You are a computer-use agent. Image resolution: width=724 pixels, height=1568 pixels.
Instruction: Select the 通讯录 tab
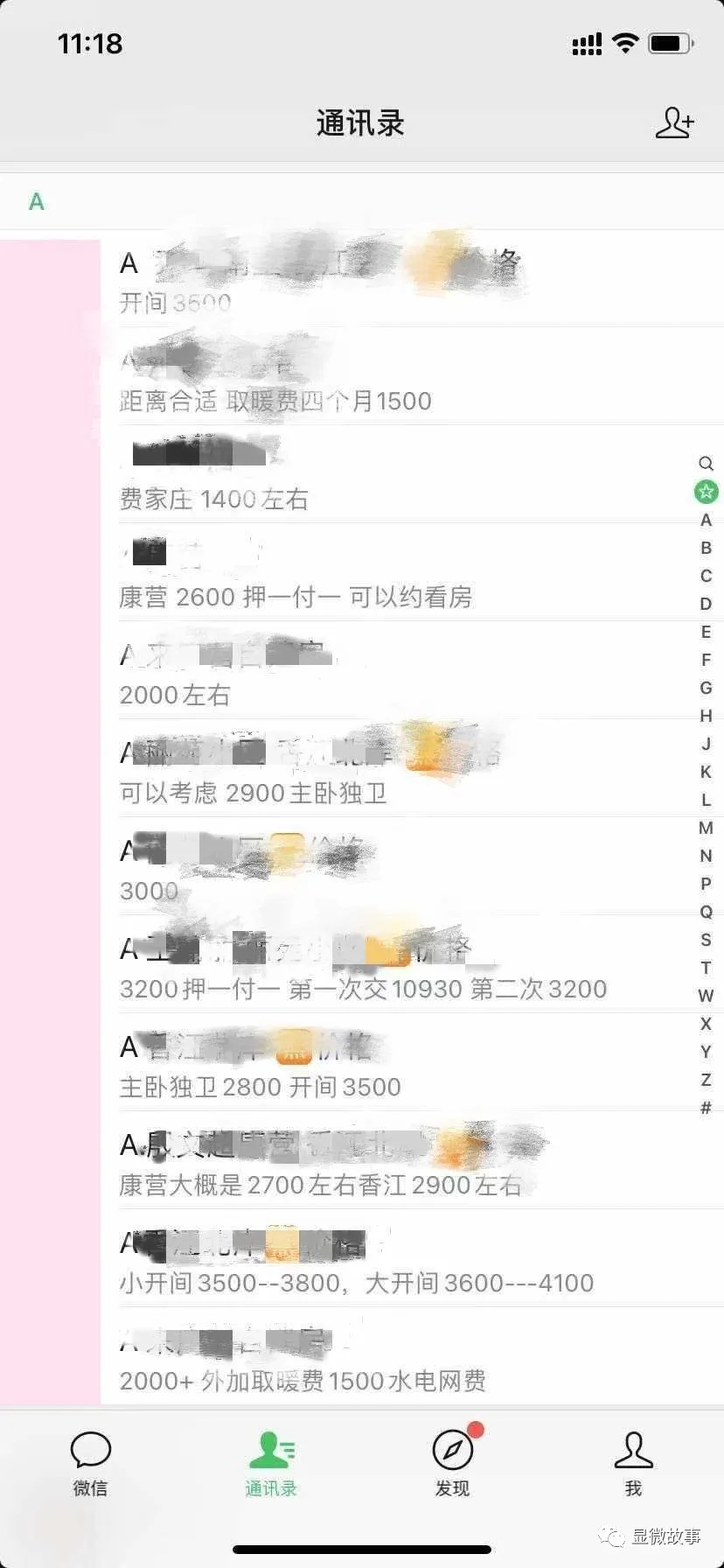[271, 1463]
